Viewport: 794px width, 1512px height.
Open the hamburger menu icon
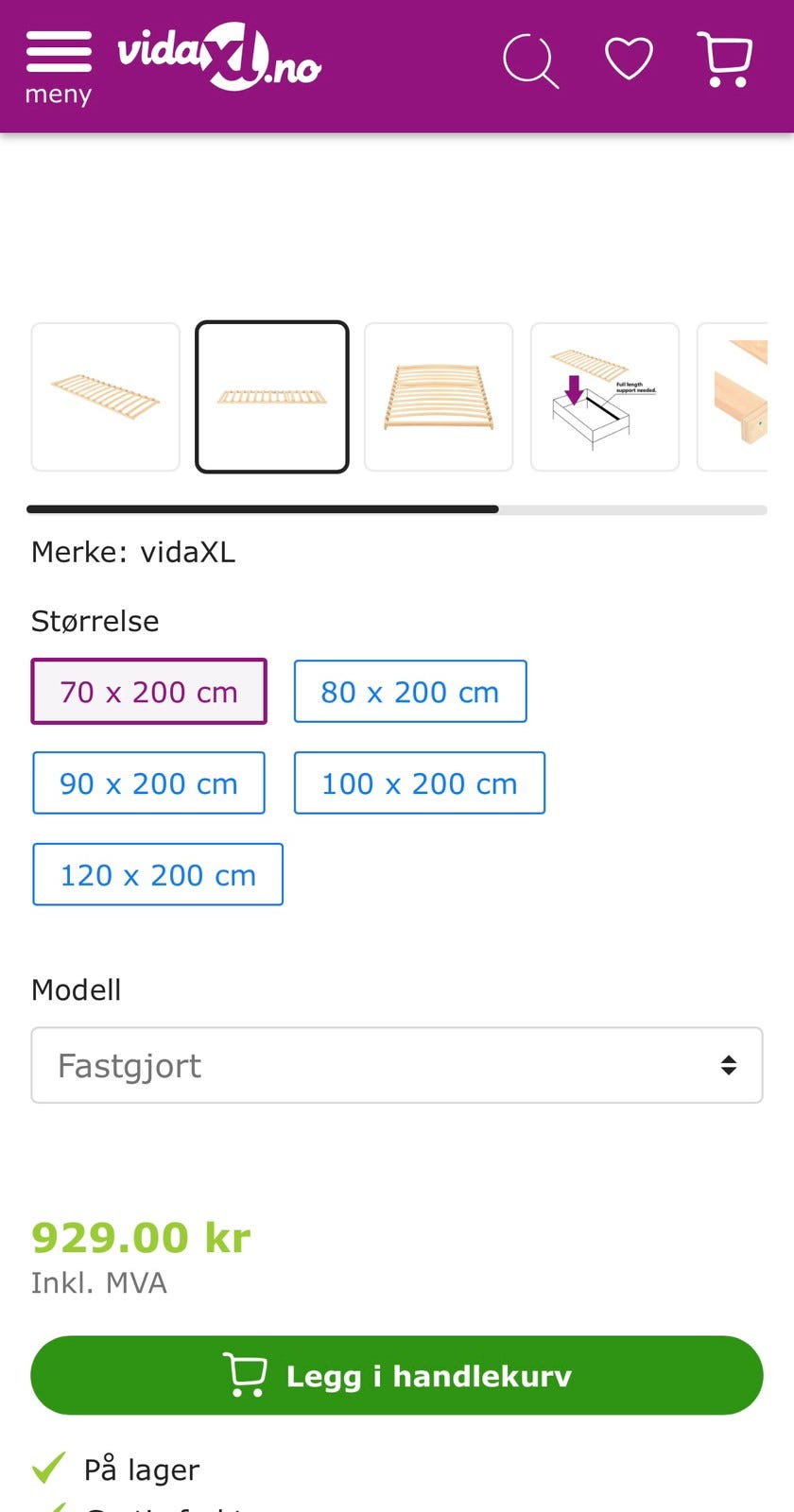pyautogui.click(x=57, y=55)
